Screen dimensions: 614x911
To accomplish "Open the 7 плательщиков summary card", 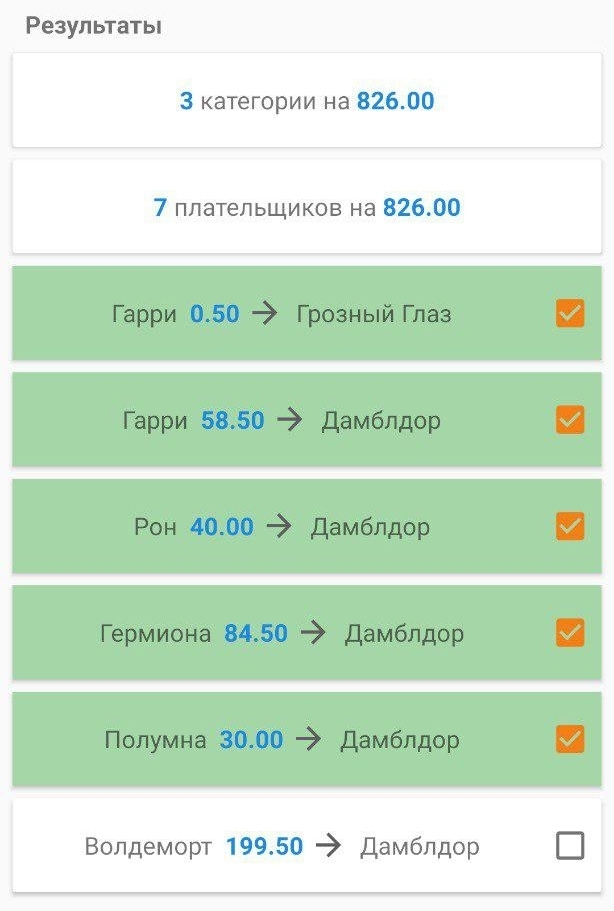I will pos(307,208).
